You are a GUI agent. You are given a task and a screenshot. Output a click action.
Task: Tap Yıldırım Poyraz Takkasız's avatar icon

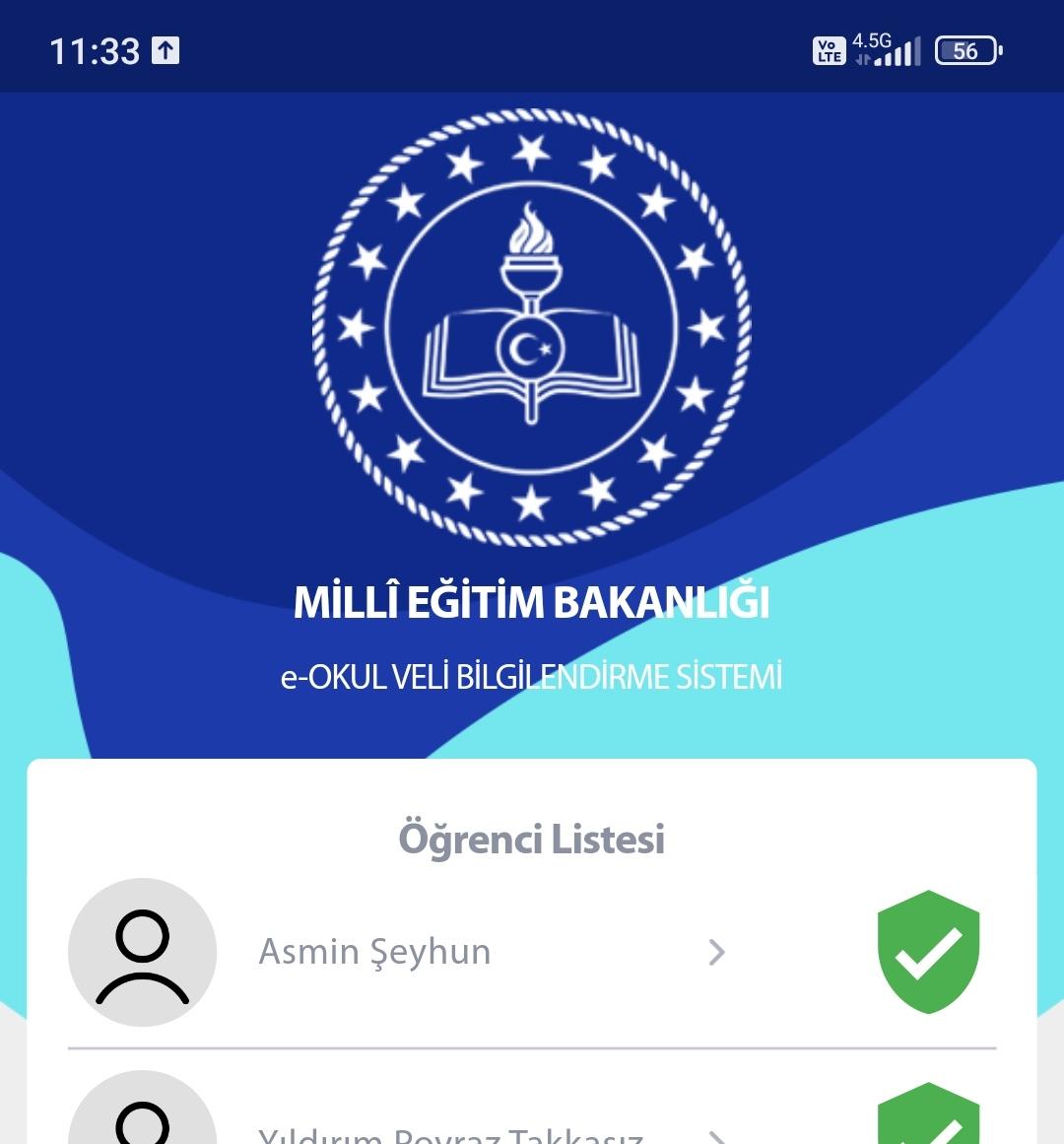coord(141,1113)
